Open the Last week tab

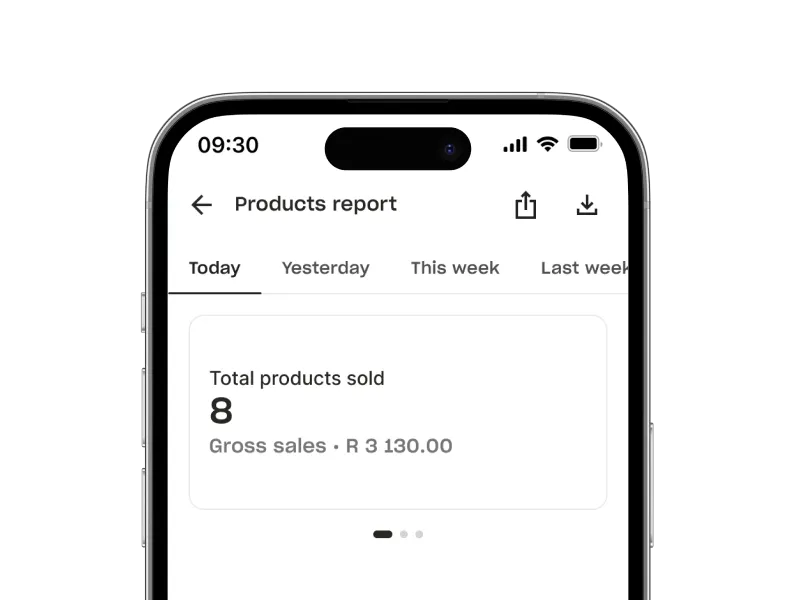coord(583,268)
